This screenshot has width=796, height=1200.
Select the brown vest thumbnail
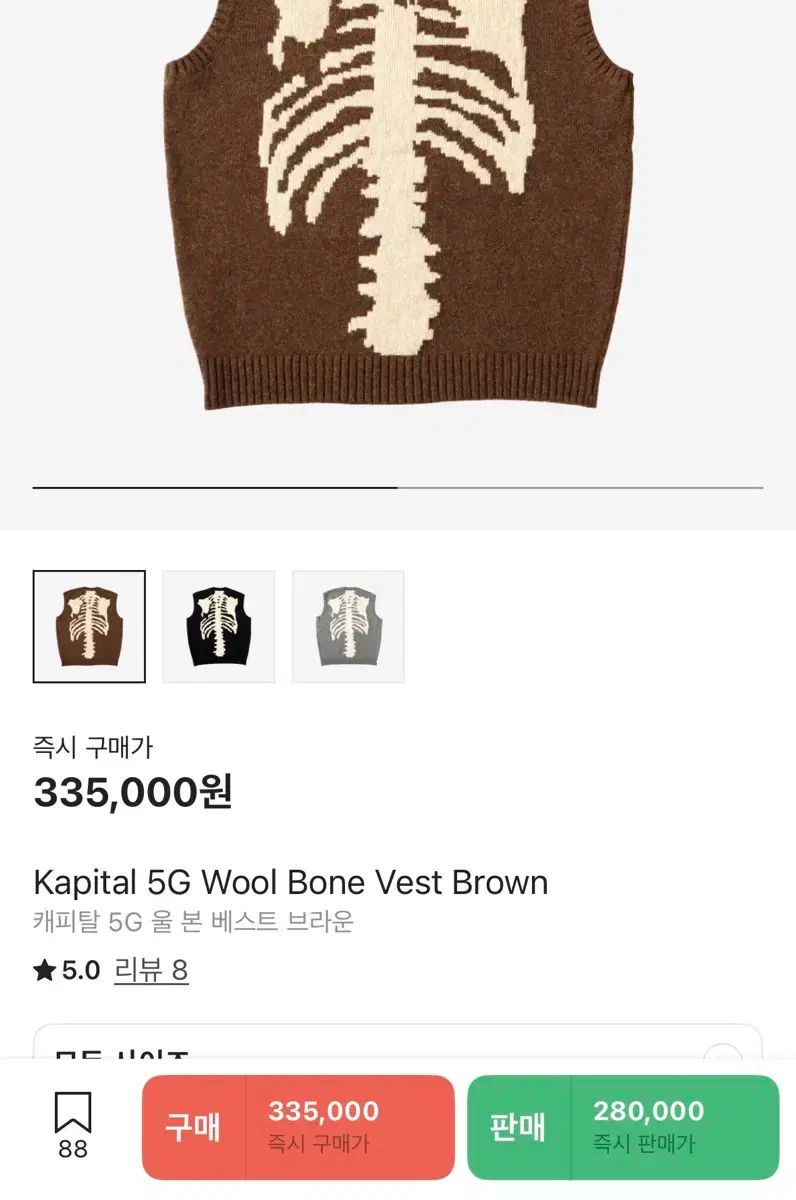89,627
